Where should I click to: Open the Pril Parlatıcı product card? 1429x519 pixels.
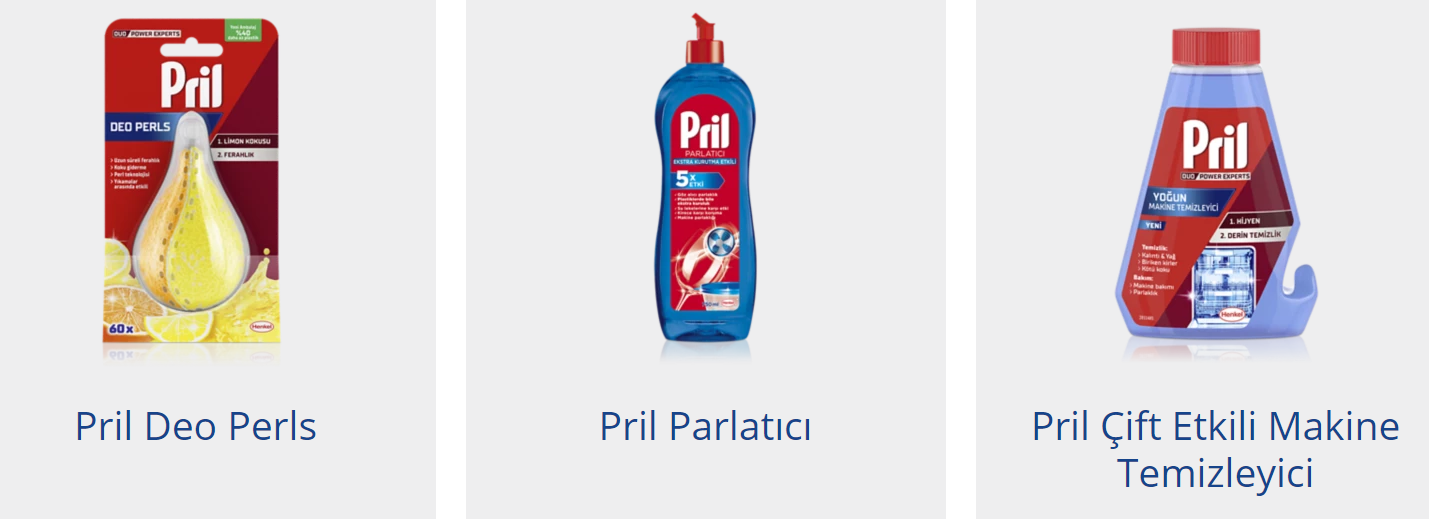coord(705,426)
